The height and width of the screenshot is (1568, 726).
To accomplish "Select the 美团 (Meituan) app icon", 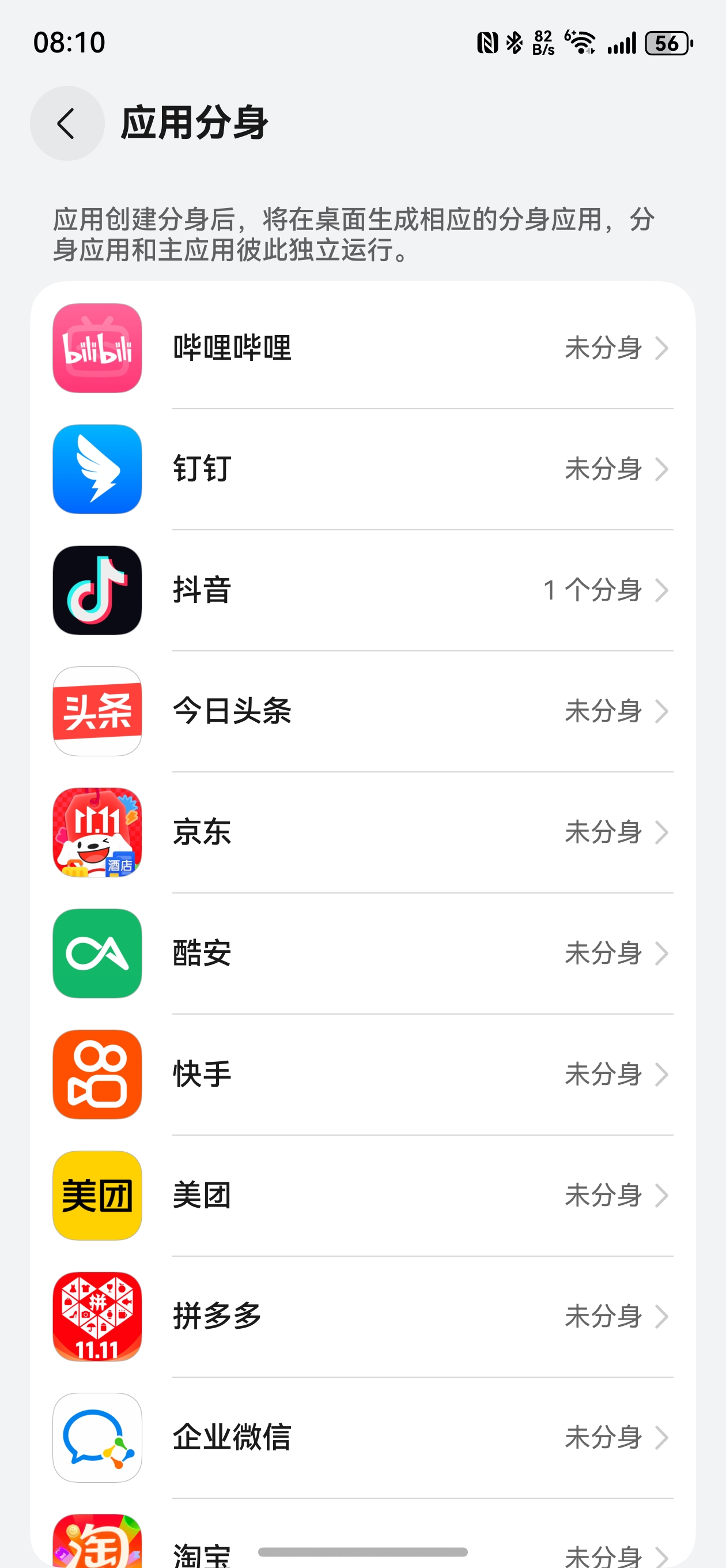I will pyautogui.click(x=97, y=1195).
